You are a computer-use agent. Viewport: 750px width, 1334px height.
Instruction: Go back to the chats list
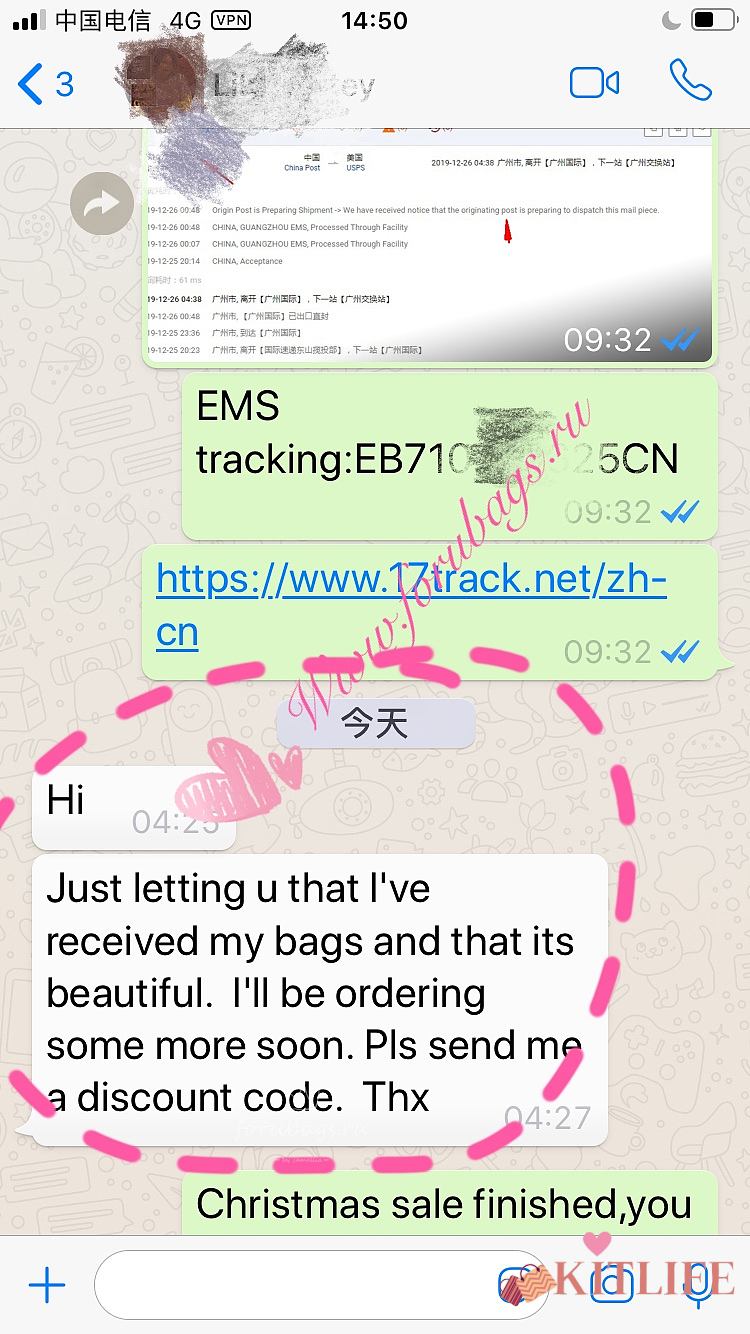click(x=45, y=84)
